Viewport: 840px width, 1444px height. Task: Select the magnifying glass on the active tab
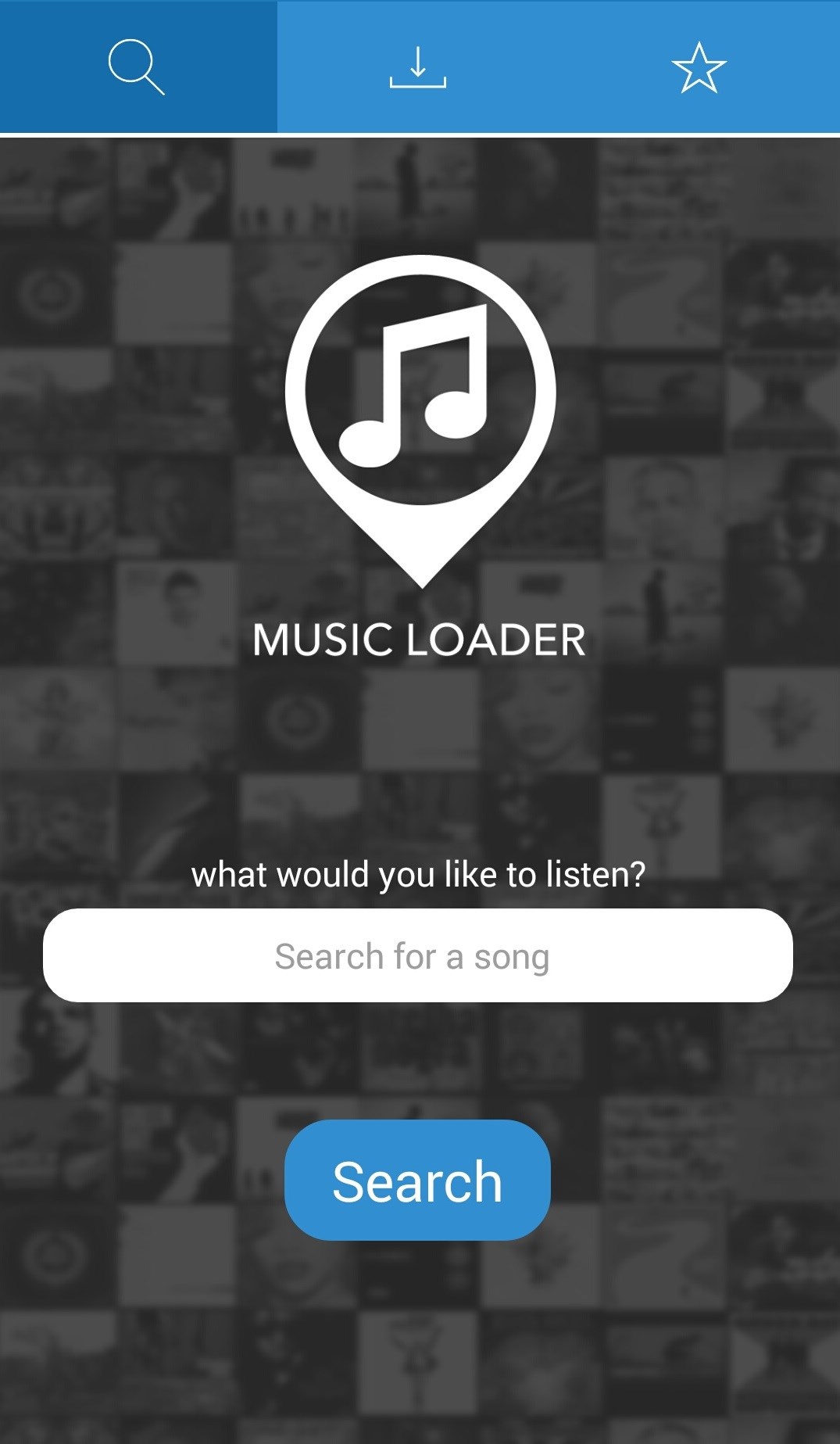click(x=138, y=66)
